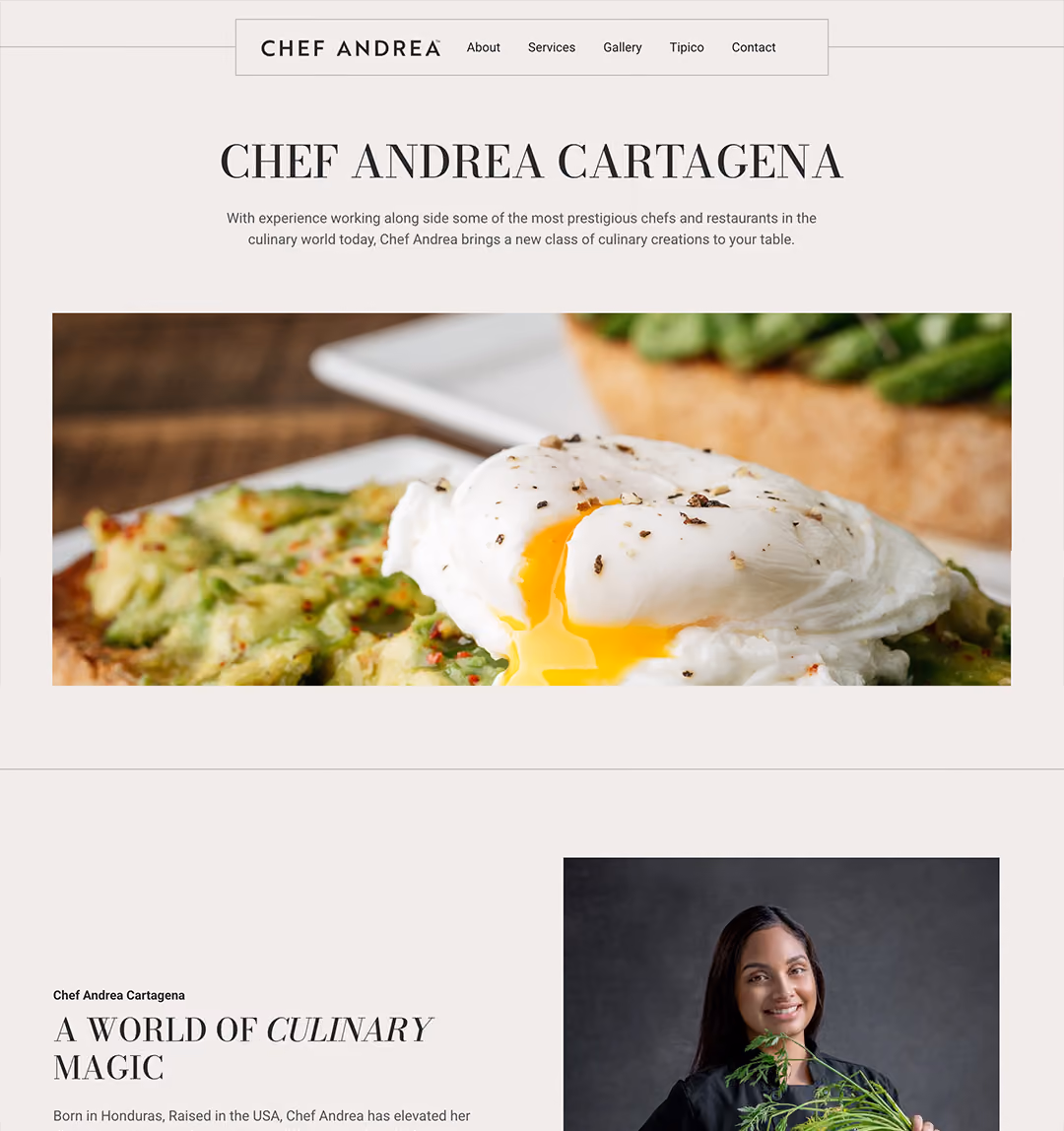Select Tipico in the navigation bar
This screenshot has width=1064, height=1131.
[x=686, y=47]
